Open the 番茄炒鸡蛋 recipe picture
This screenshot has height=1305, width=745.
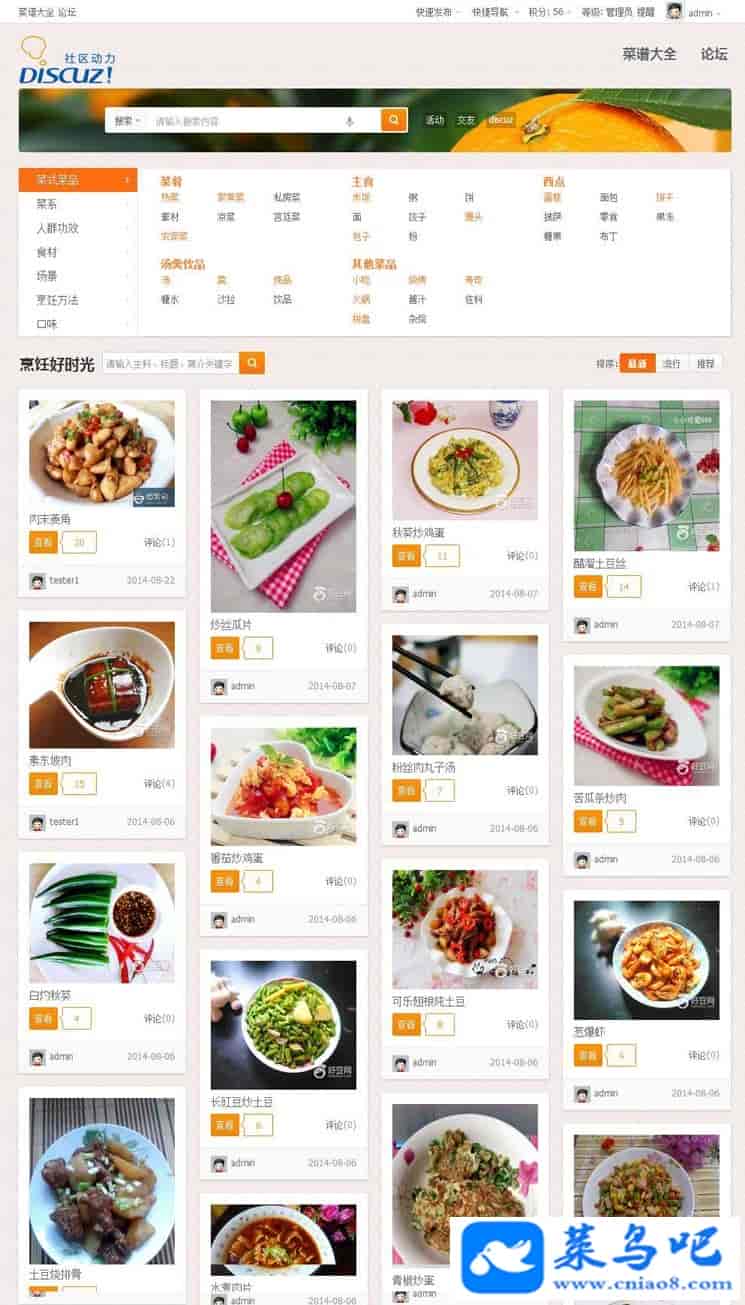click(283, 786)
